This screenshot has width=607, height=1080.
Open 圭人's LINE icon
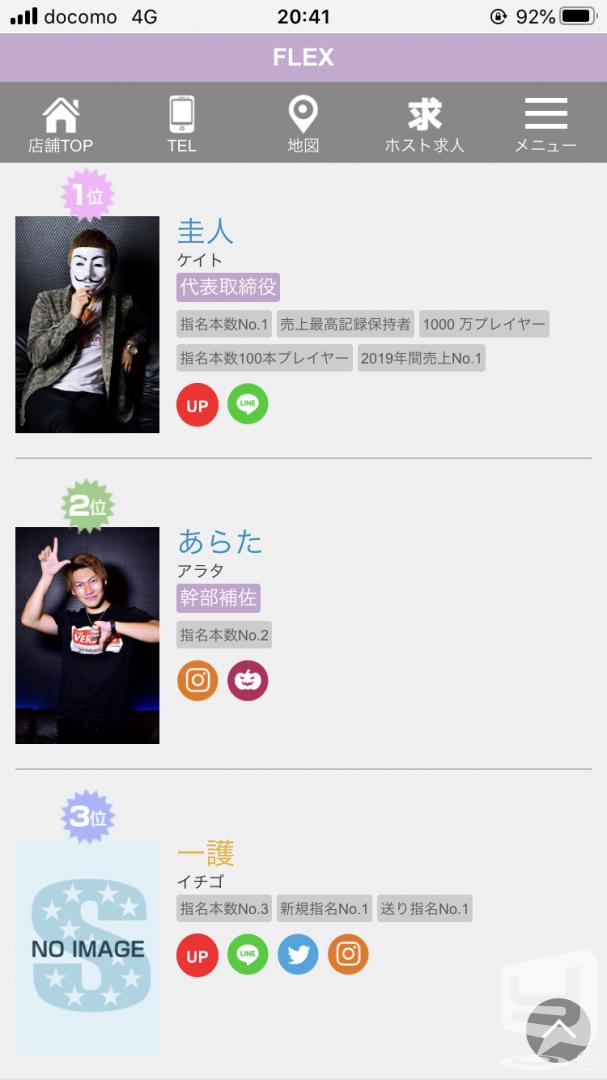click(248, 404)
